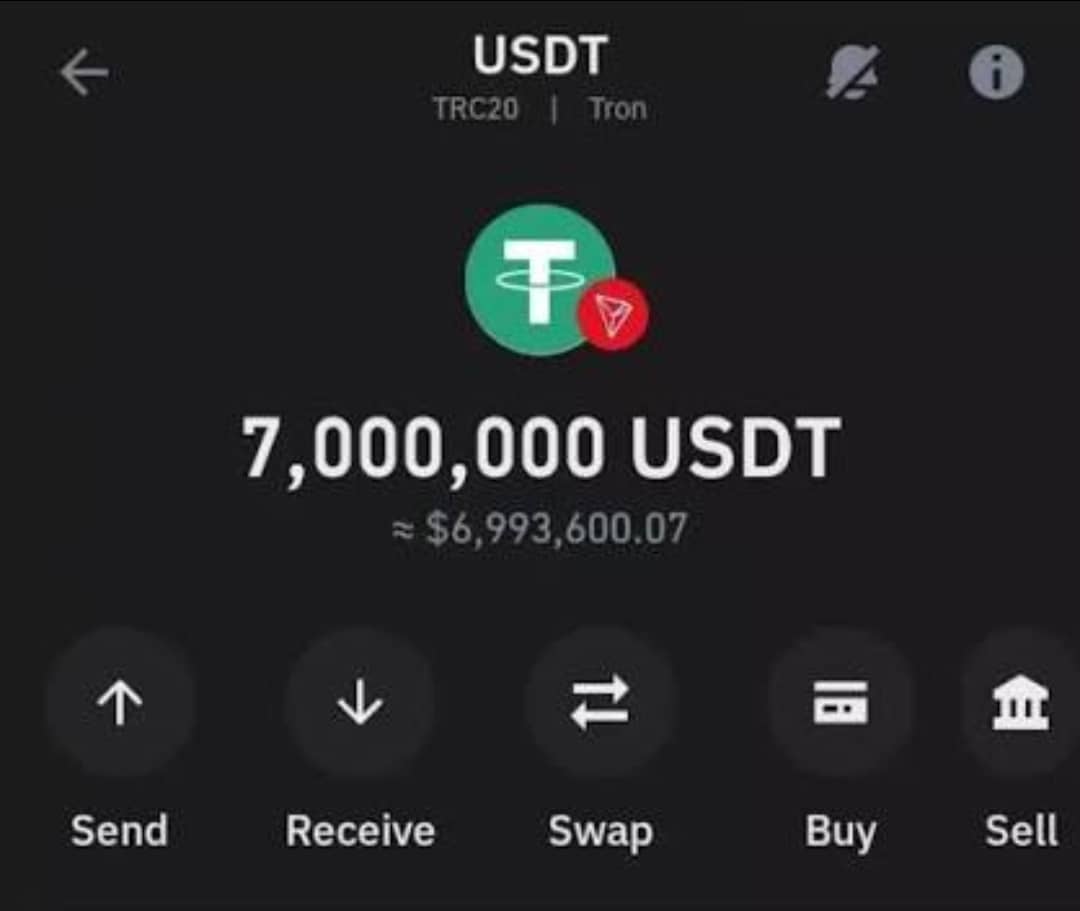
Task: Sell USDT to bank account
Action: [1020, 703]
